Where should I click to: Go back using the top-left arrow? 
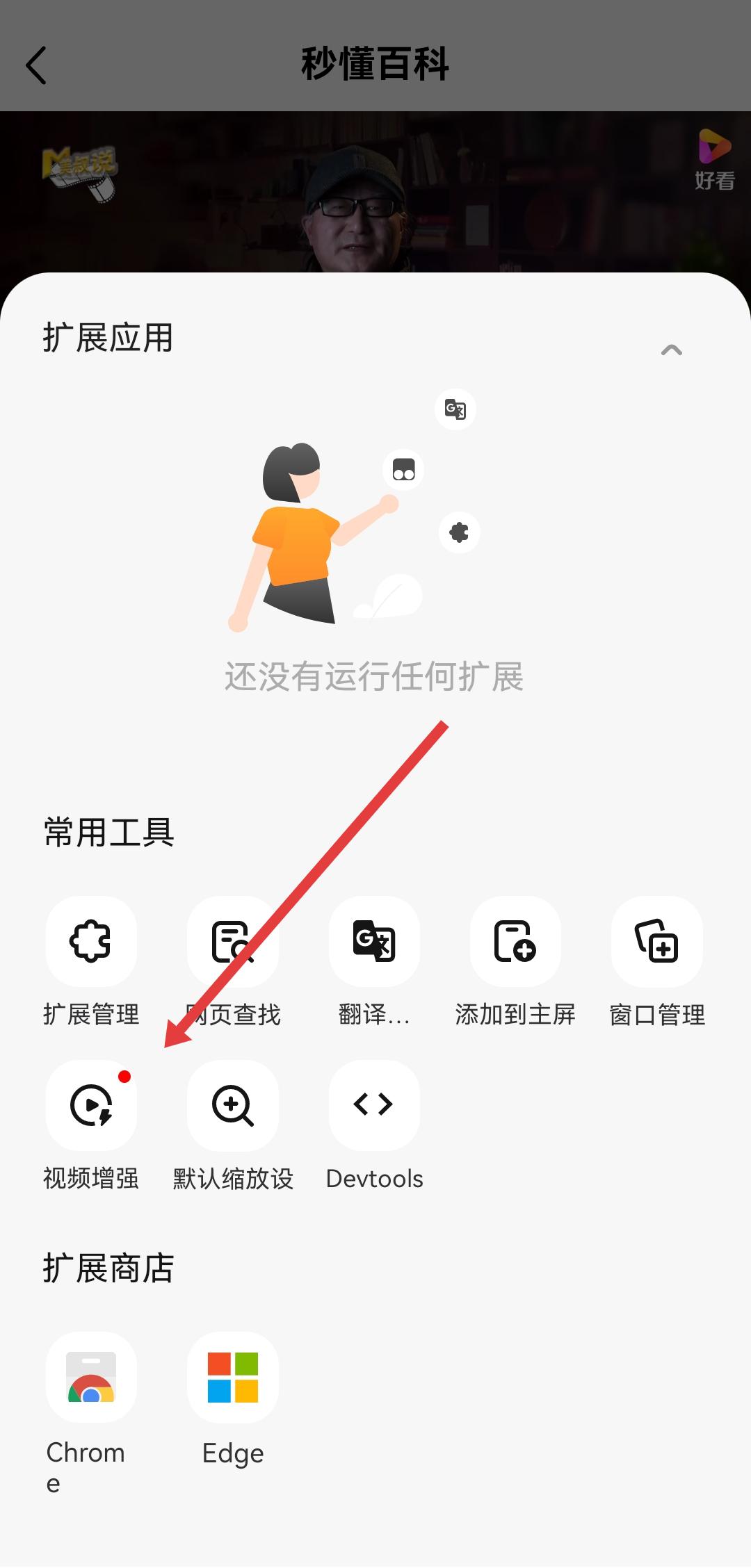click(36, 65)
